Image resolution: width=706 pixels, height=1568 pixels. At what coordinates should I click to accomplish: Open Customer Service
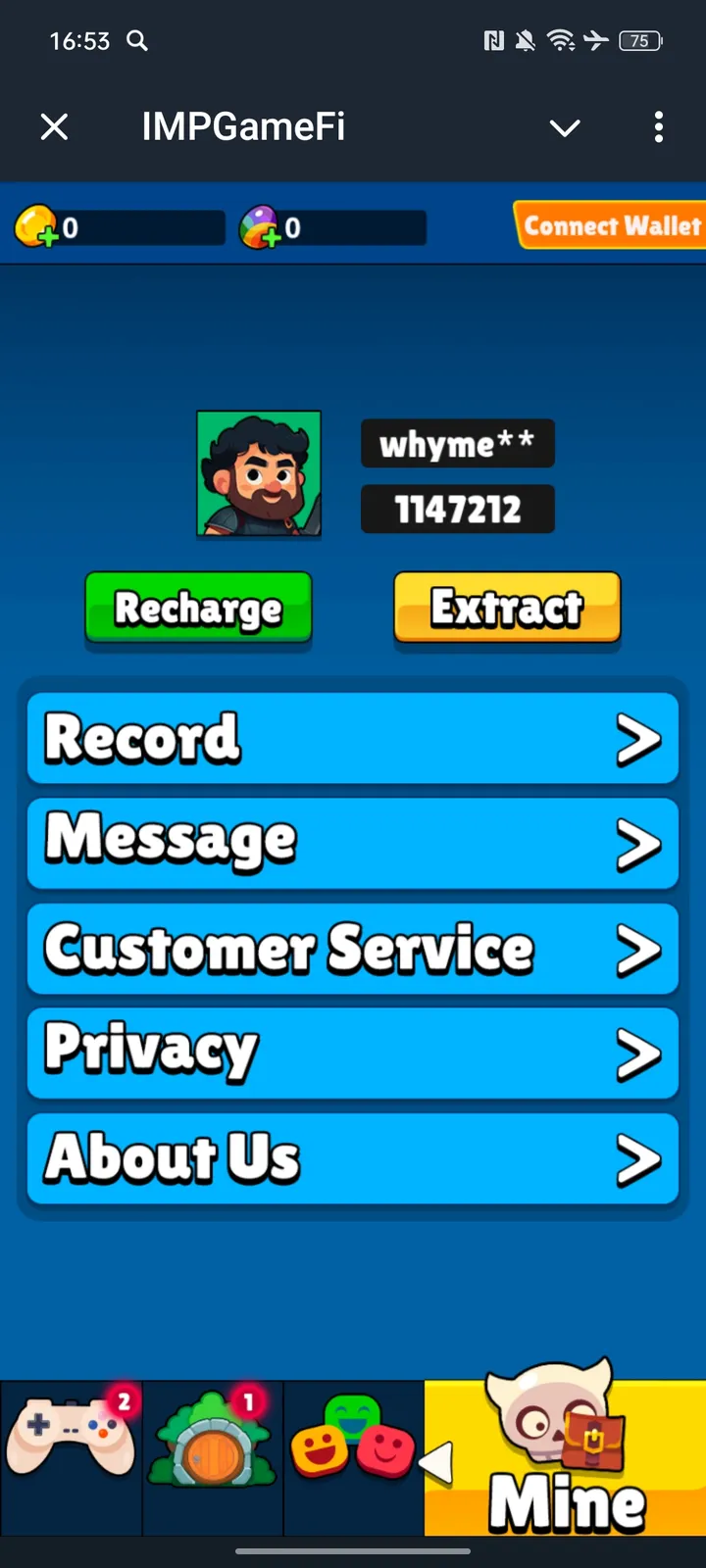[x=353, y=949]
